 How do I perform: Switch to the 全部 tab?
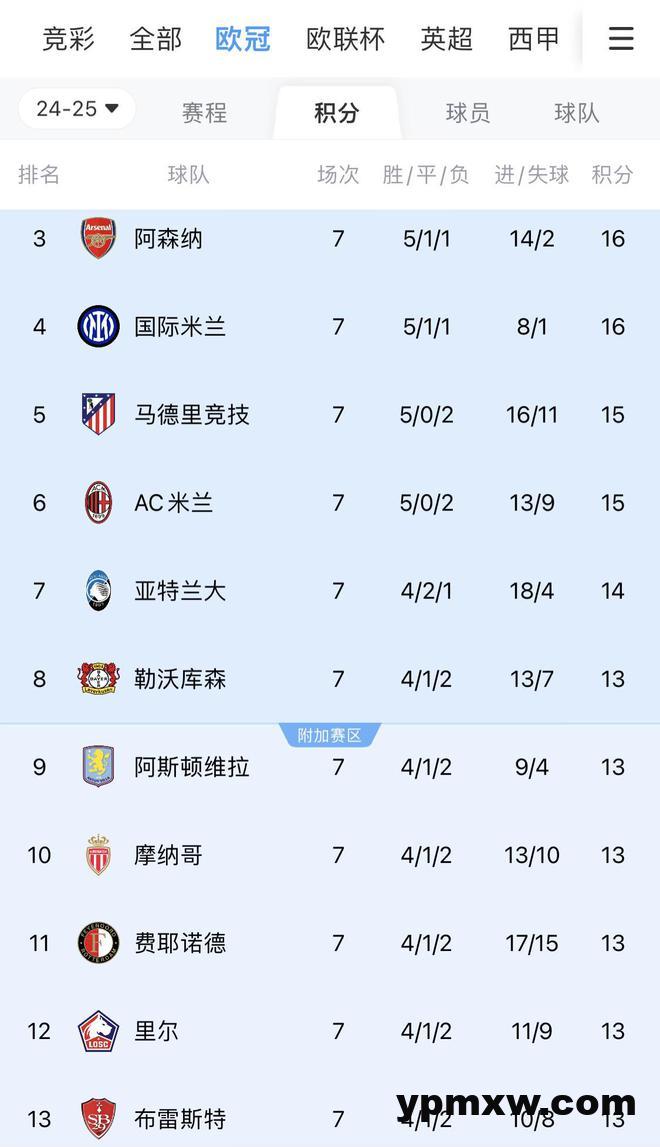click(x=156, y=39)
